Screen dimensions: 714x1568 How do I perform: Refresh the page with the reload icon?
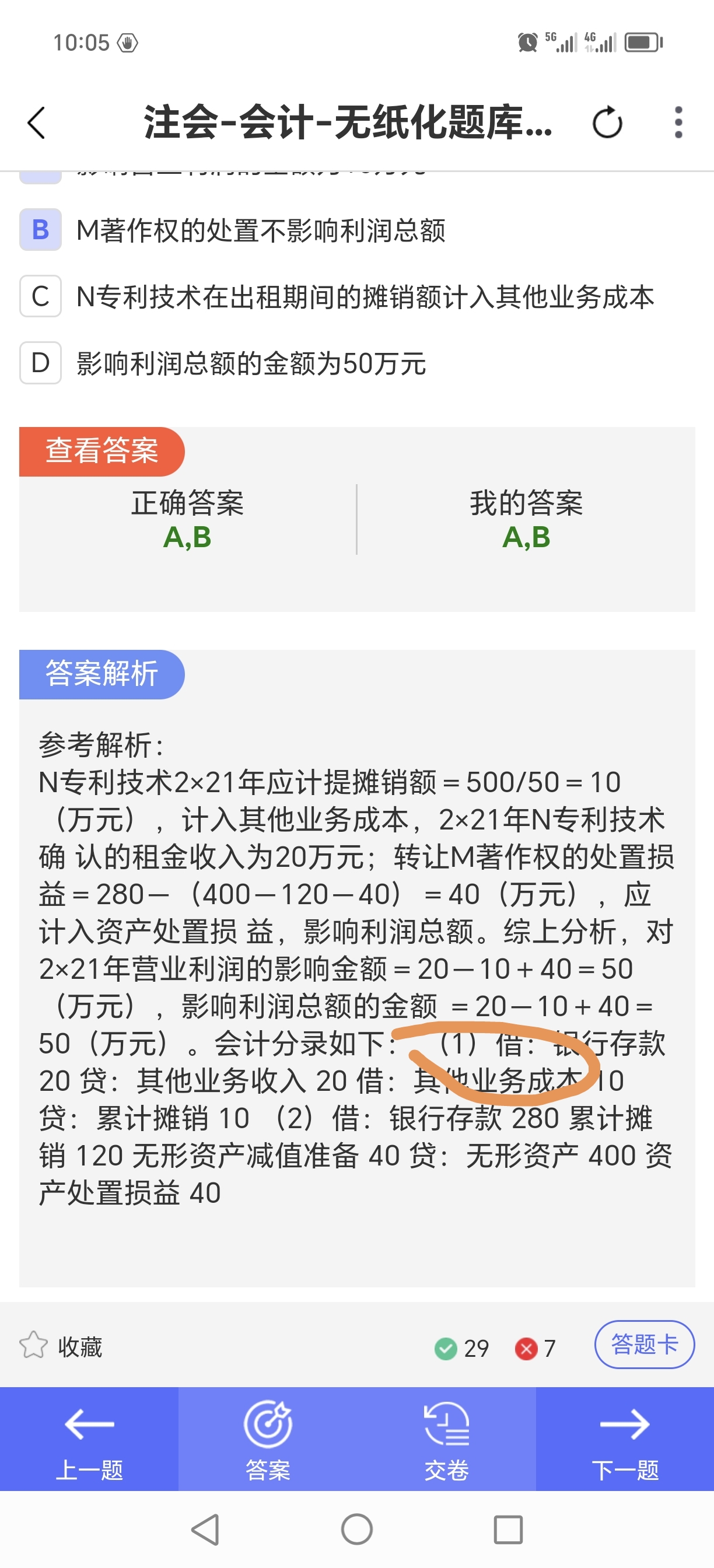pos(607,123)
